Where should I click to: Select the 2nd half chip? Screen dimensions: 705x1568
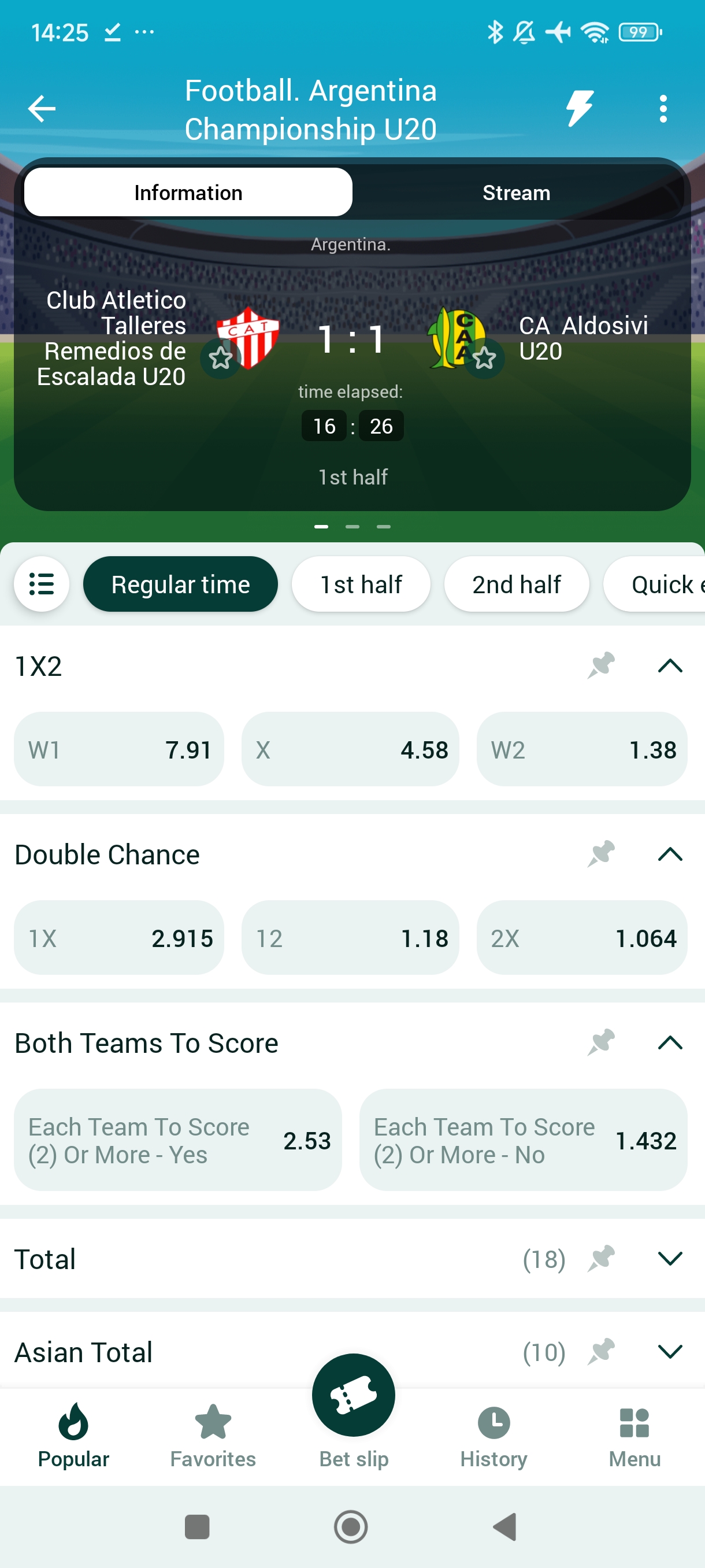point(516,585)
